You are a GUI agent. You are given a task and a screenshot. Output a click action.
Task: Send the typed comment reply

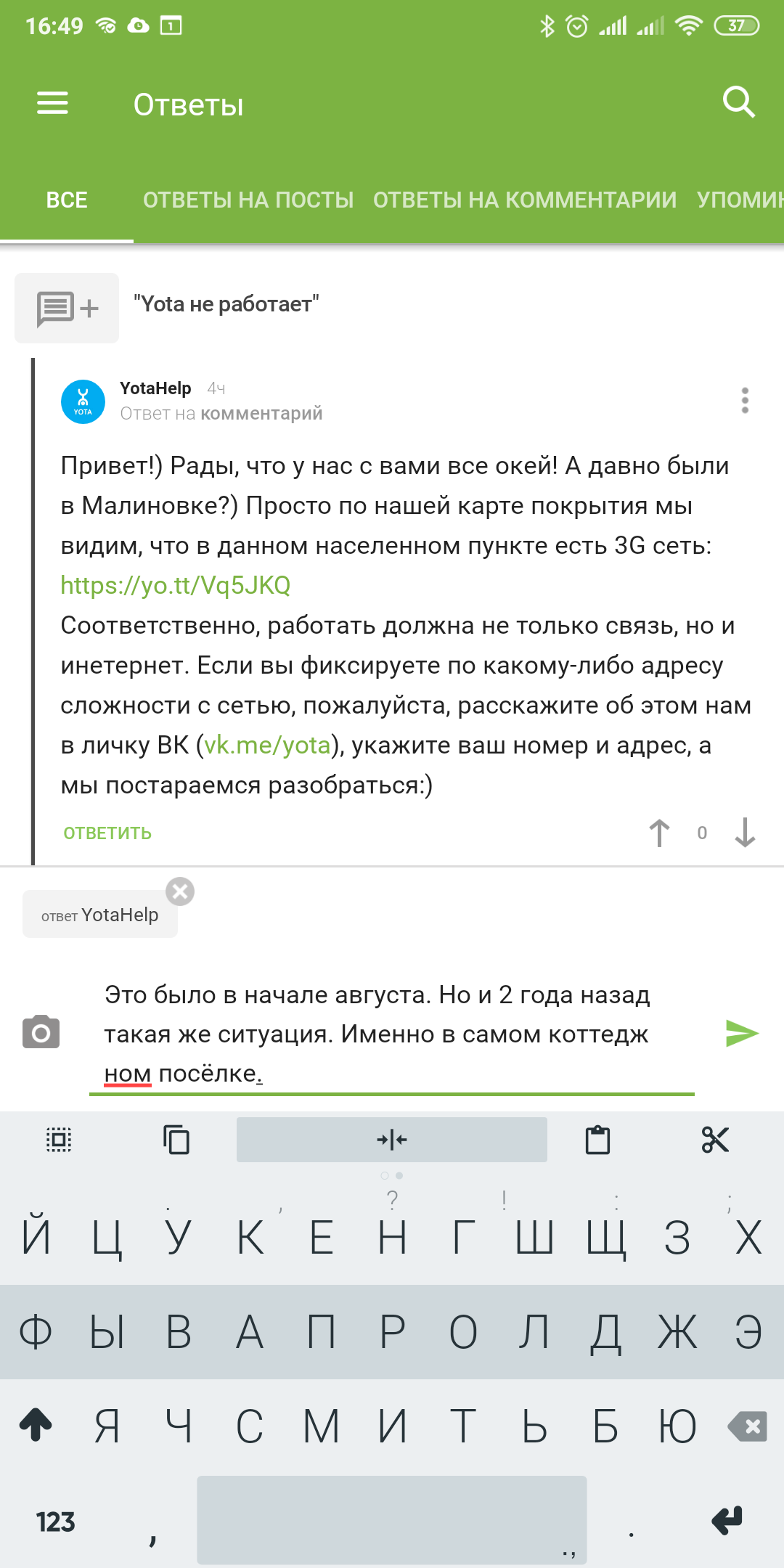tap(741, 1033)
